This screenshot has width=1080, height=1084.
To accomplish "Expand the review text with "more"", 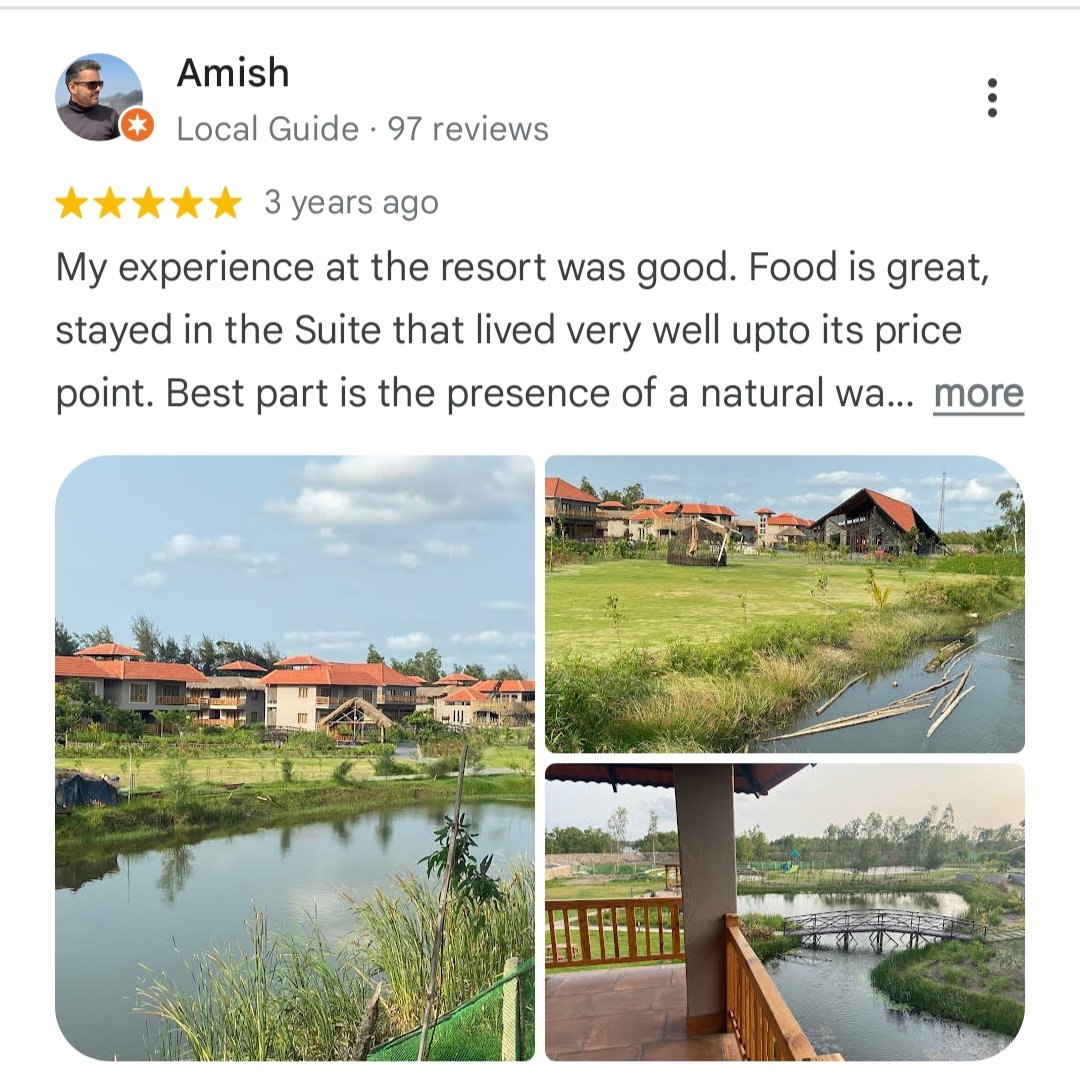I will pyautogui.click(x=978, y=394).
